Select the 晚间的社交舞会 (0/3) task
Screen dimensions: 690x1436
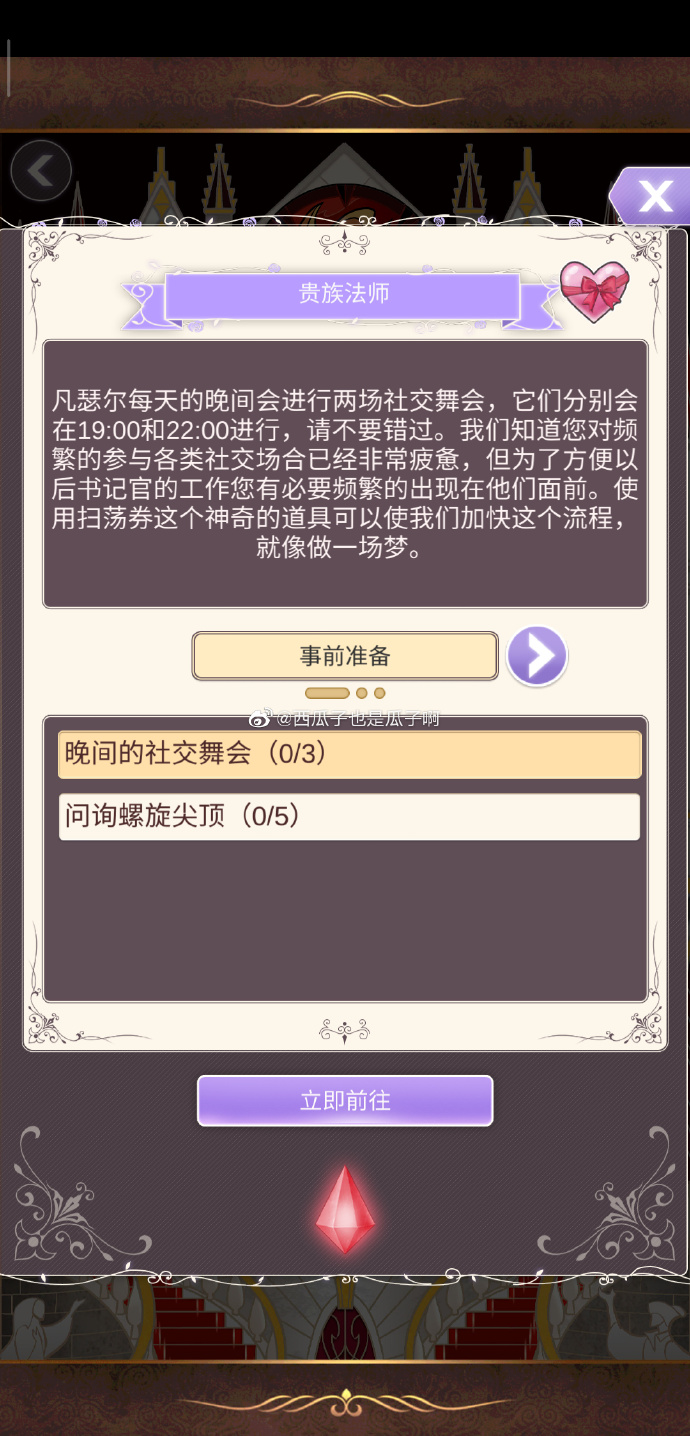tap(349, 754)
